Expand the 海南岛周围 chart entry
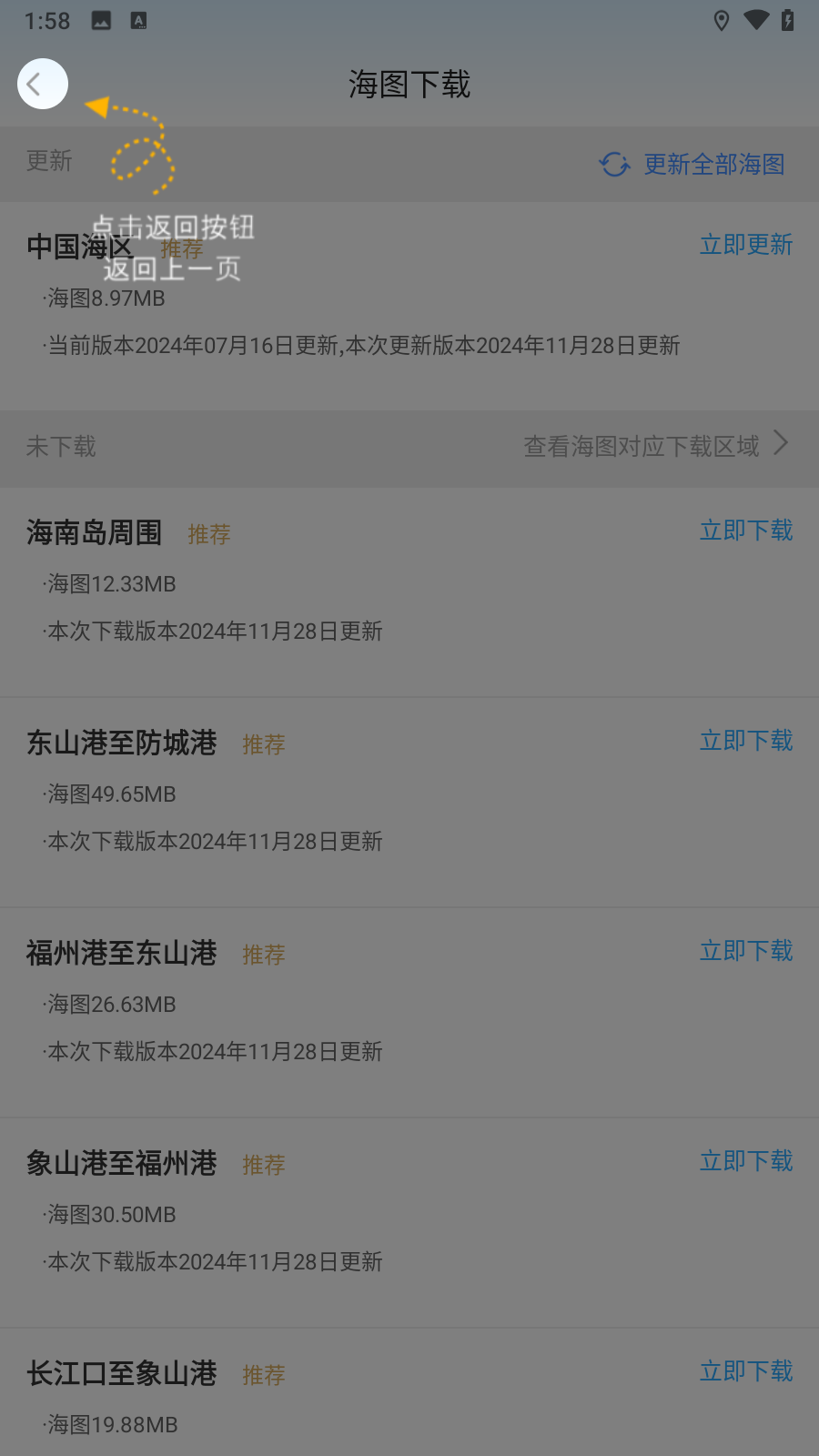Screen dimensions: 819x1456 tap(94, 533)
